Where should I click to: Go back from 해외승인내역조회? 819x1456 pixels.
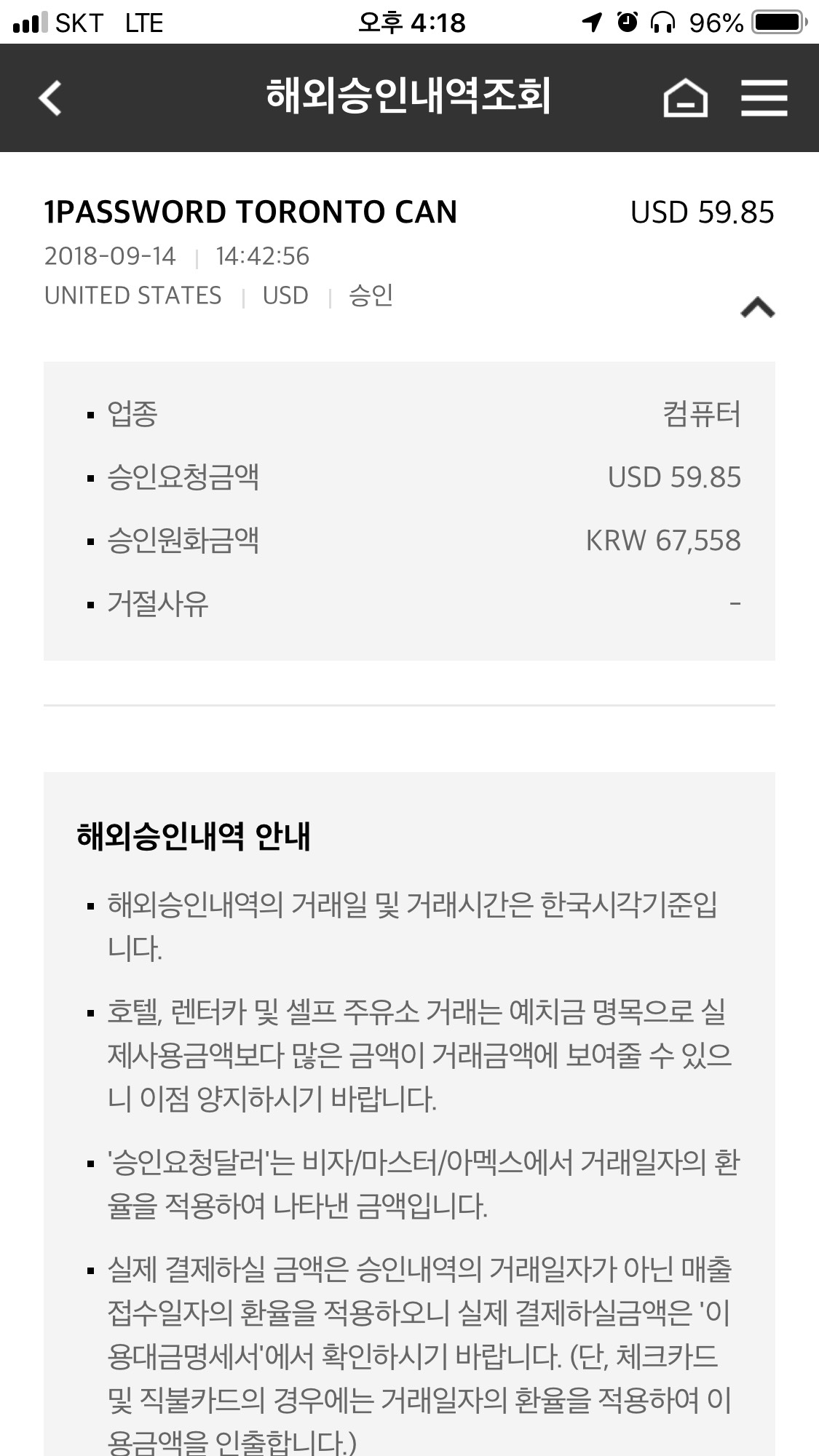50,98
